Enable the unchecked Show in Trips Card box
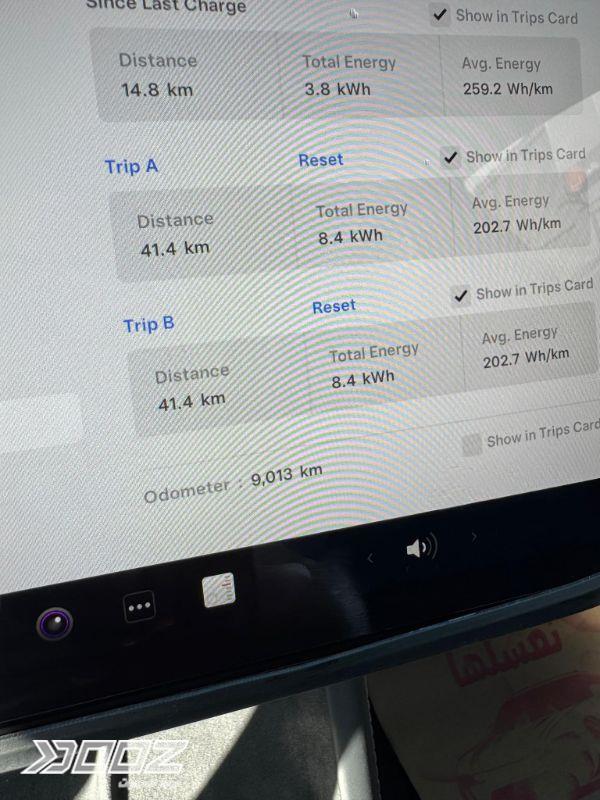 [x=472, y=444]
